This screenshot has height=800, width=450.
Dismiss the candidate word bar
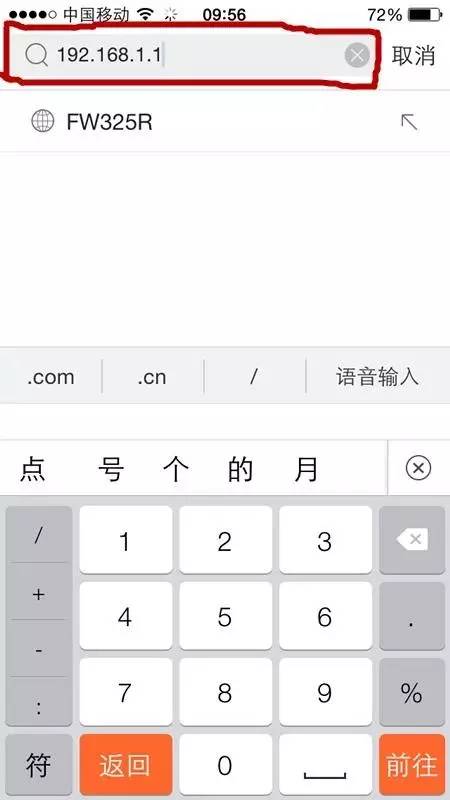(x=418, y=468)
